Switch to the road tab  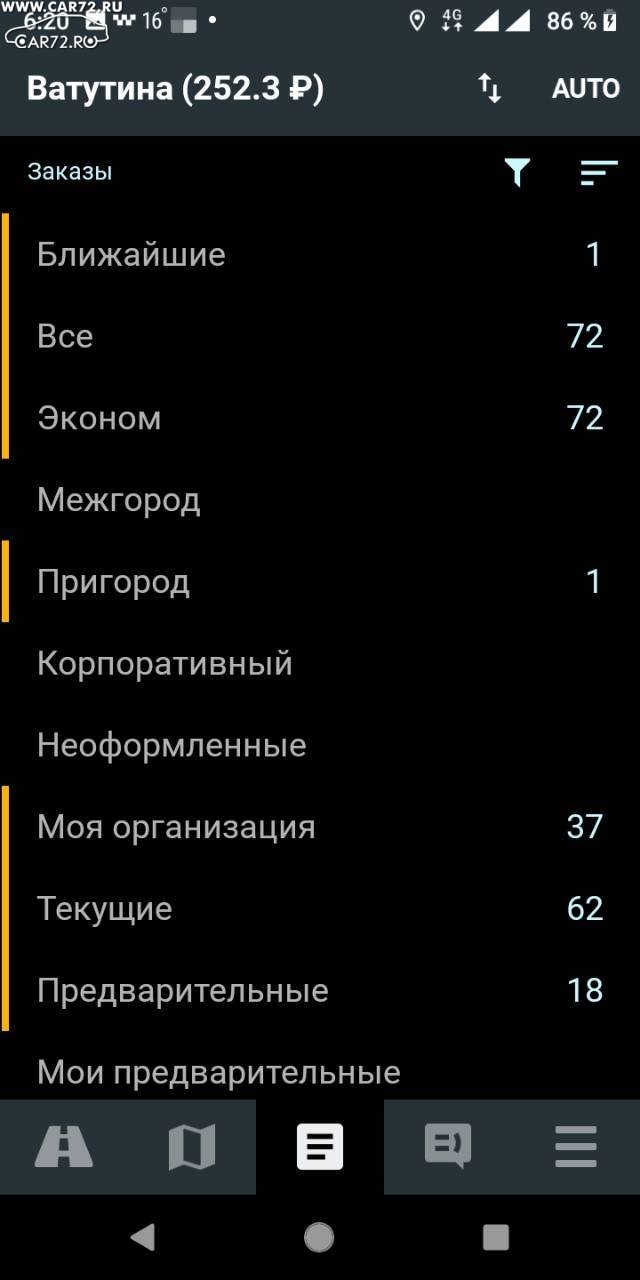click(x=64, y=1147)
